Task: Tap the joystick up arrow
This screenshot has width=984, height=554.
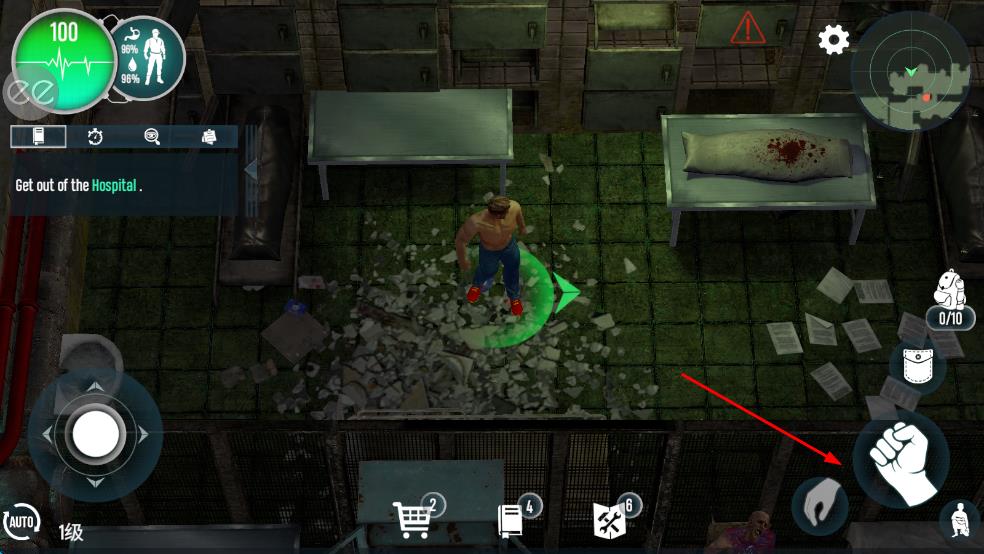Action: (95, 387)
